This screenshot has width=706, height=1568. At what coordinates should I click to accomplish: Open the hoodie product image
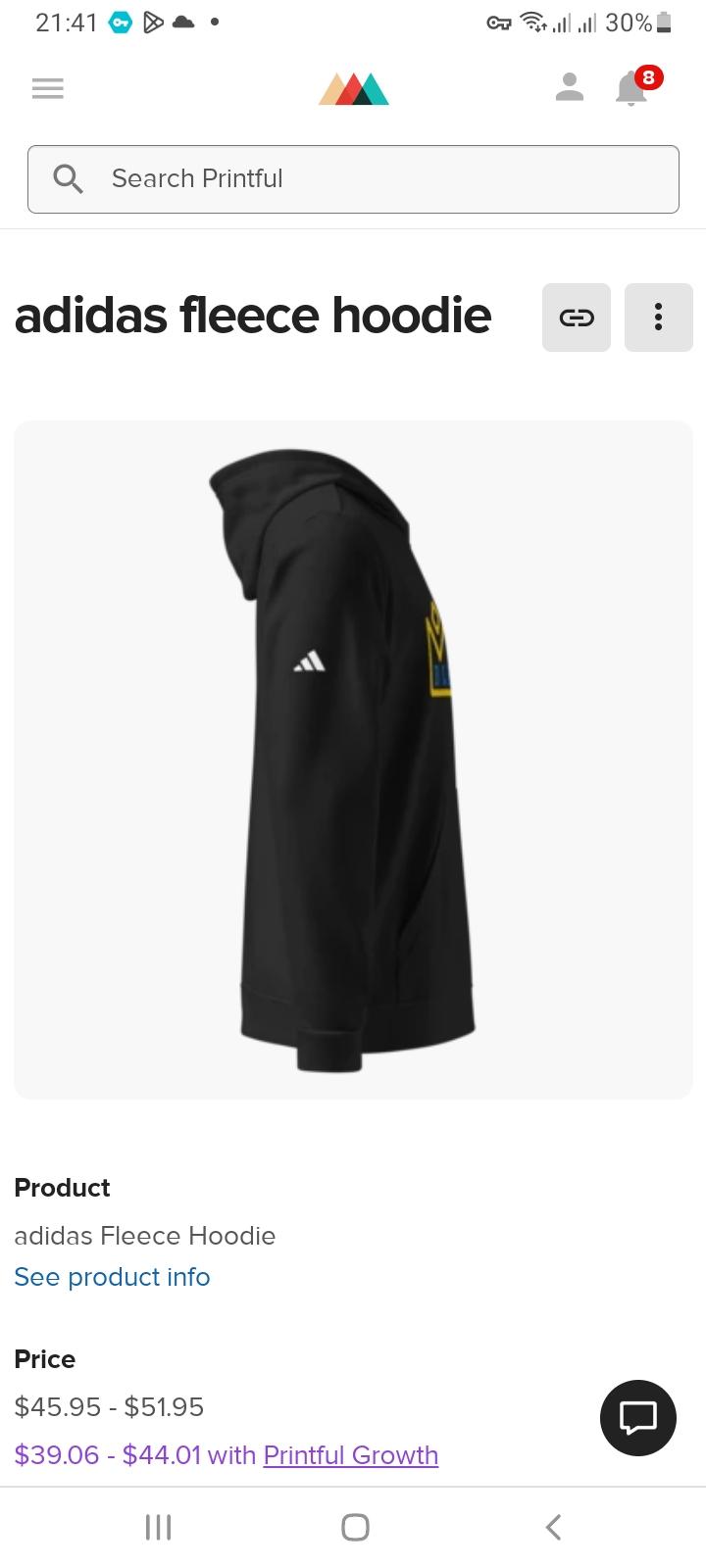tap(353, 759)
